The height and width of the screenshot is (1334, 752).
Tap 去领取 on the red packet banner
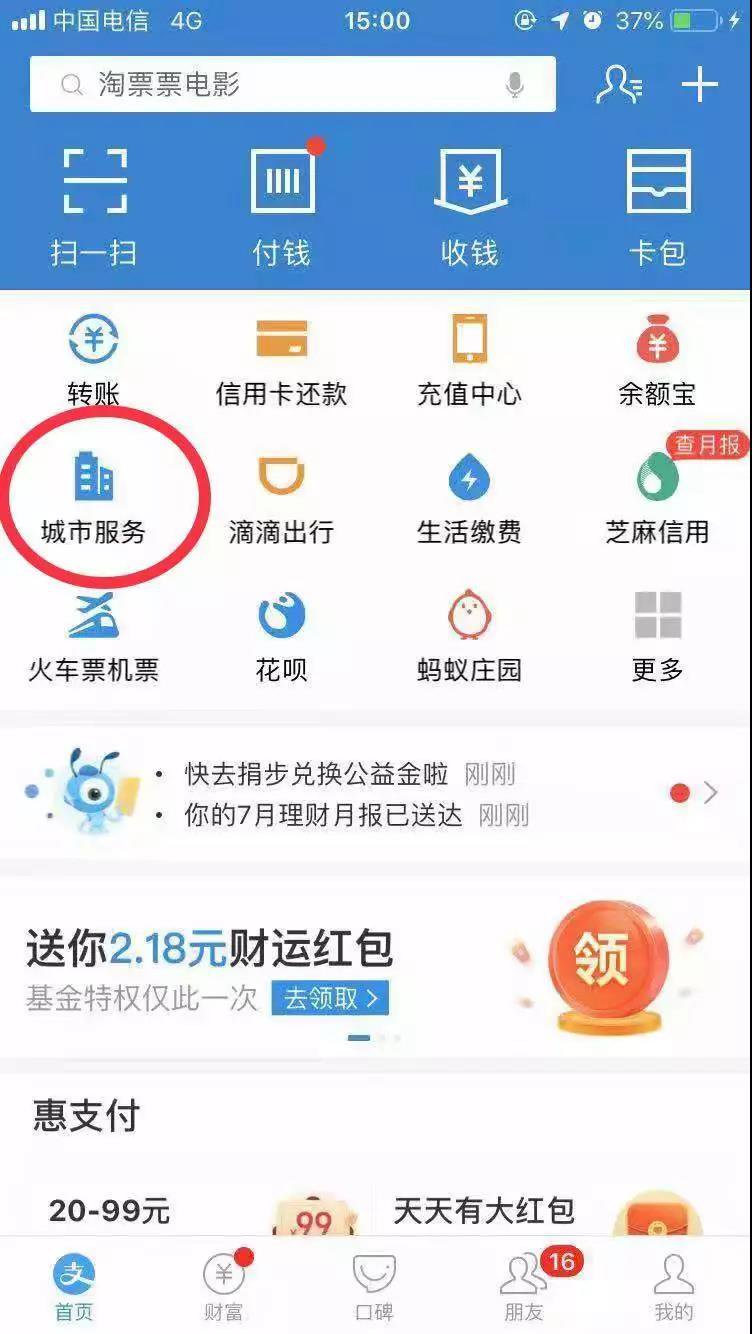pyautogui.click(x=330, y=998)
